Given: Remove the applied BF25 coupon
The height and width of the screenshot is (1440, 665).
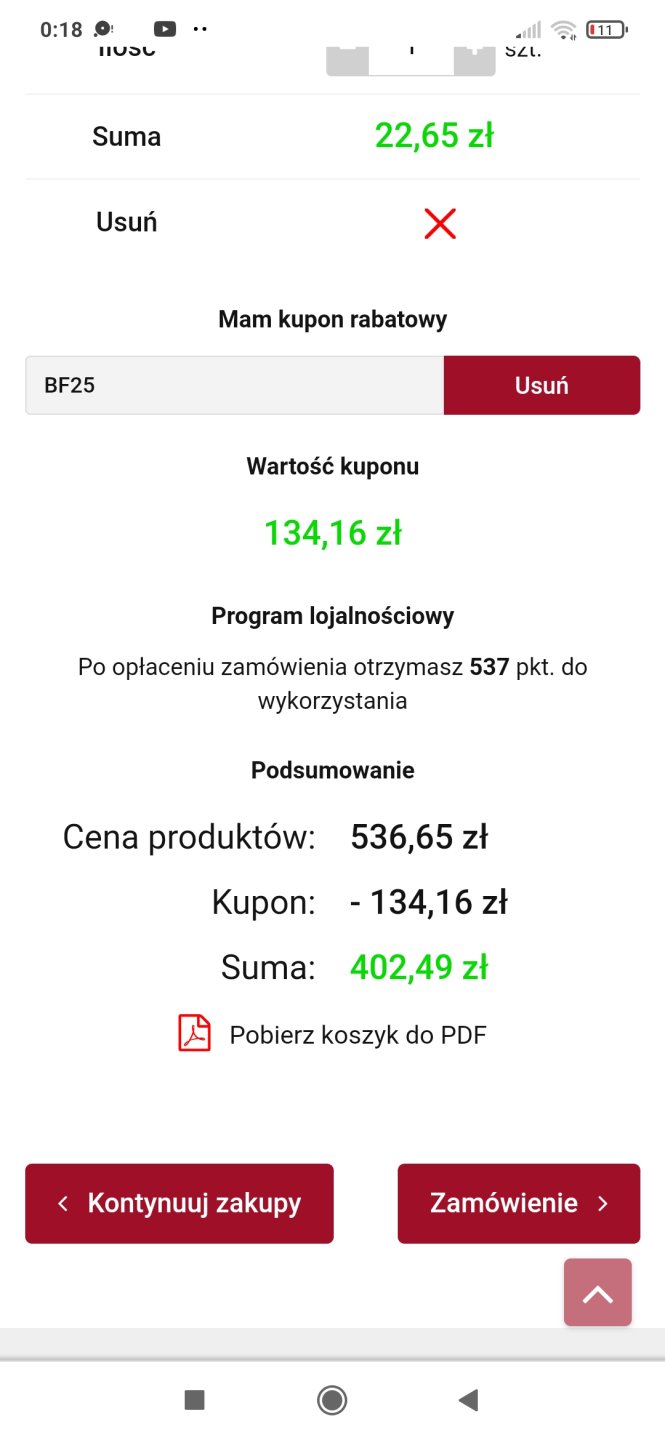Looking at the screenshot, I should pyautogui.click(x=541, y=385).
